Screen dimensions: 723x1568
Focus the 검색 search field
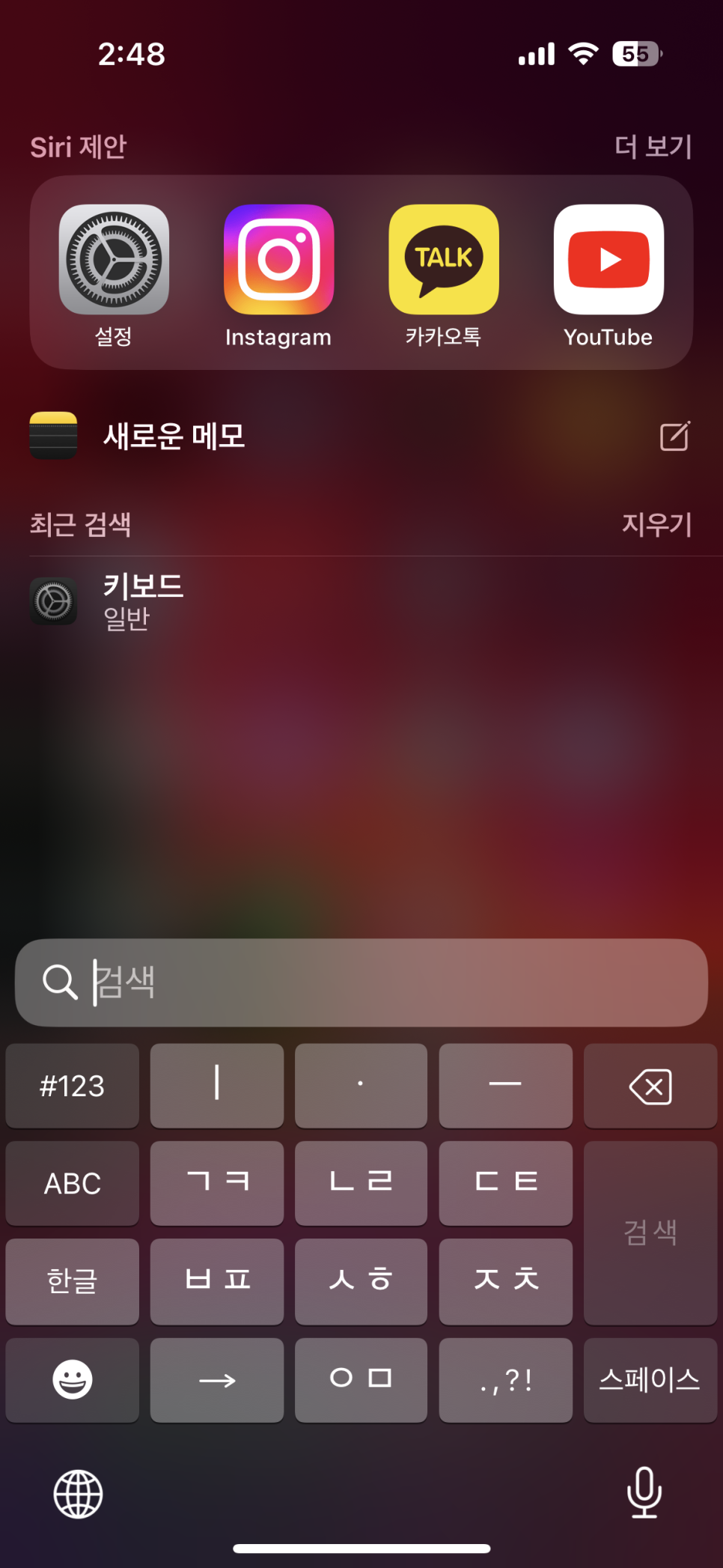pyautogui.click(x=361, y=982)
